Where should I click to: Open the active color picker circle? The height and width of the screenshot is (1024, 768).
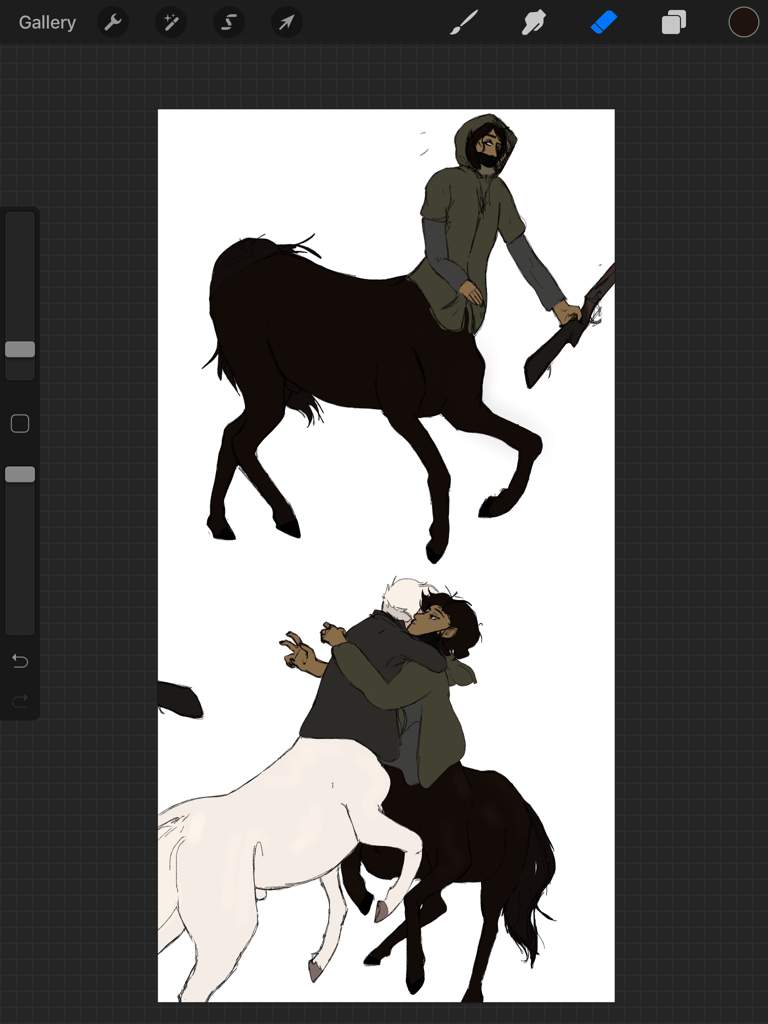click(x=743, y=22)
